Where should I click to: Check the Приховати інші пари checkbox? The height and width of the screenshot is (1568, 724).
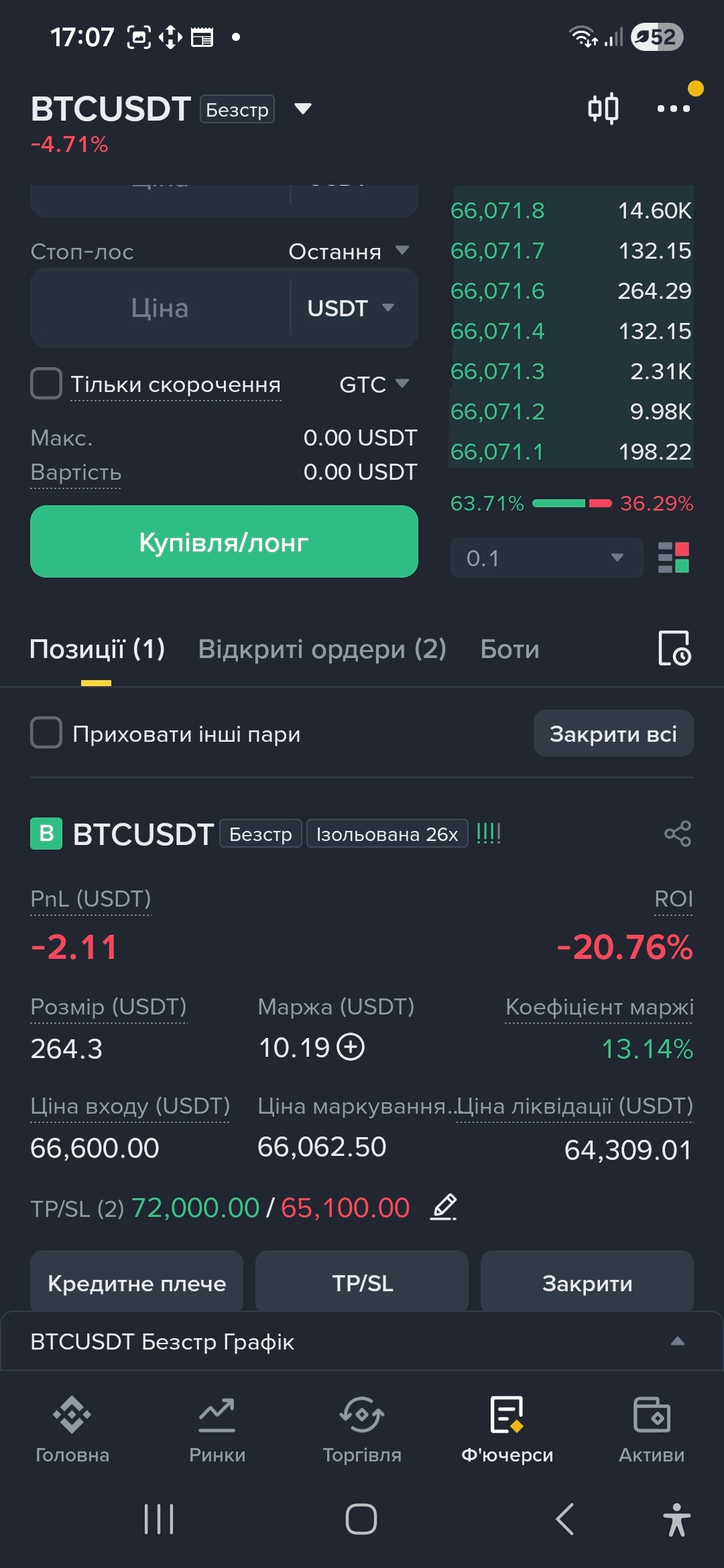click(x=46, y=732)
